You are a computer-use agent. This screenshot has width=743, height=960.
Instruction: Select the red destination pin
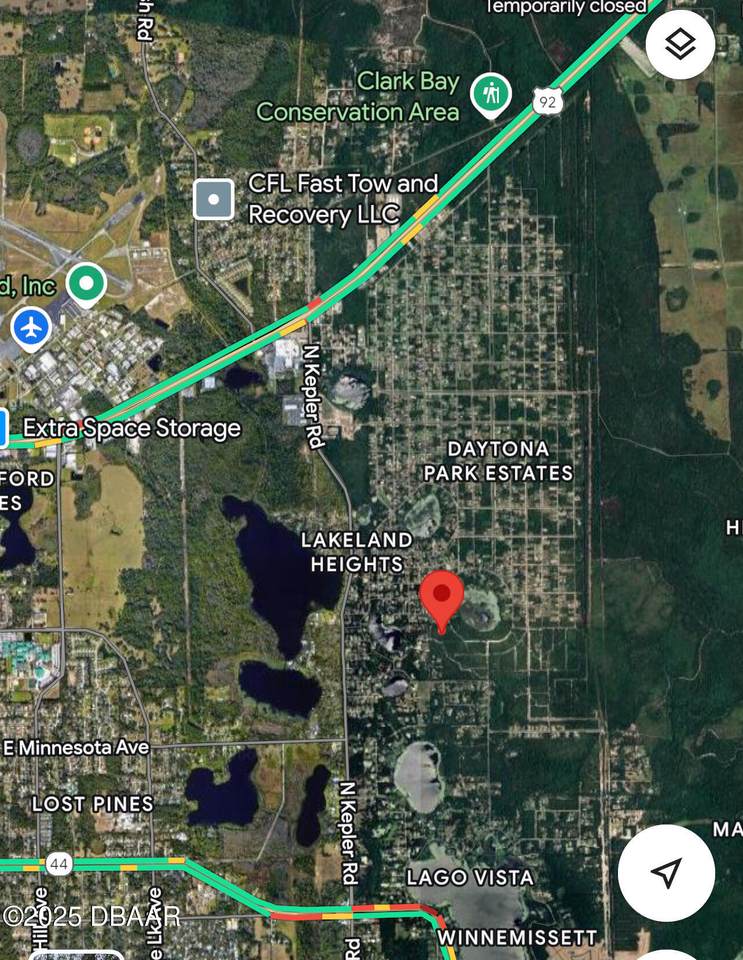tap(441, 600)
